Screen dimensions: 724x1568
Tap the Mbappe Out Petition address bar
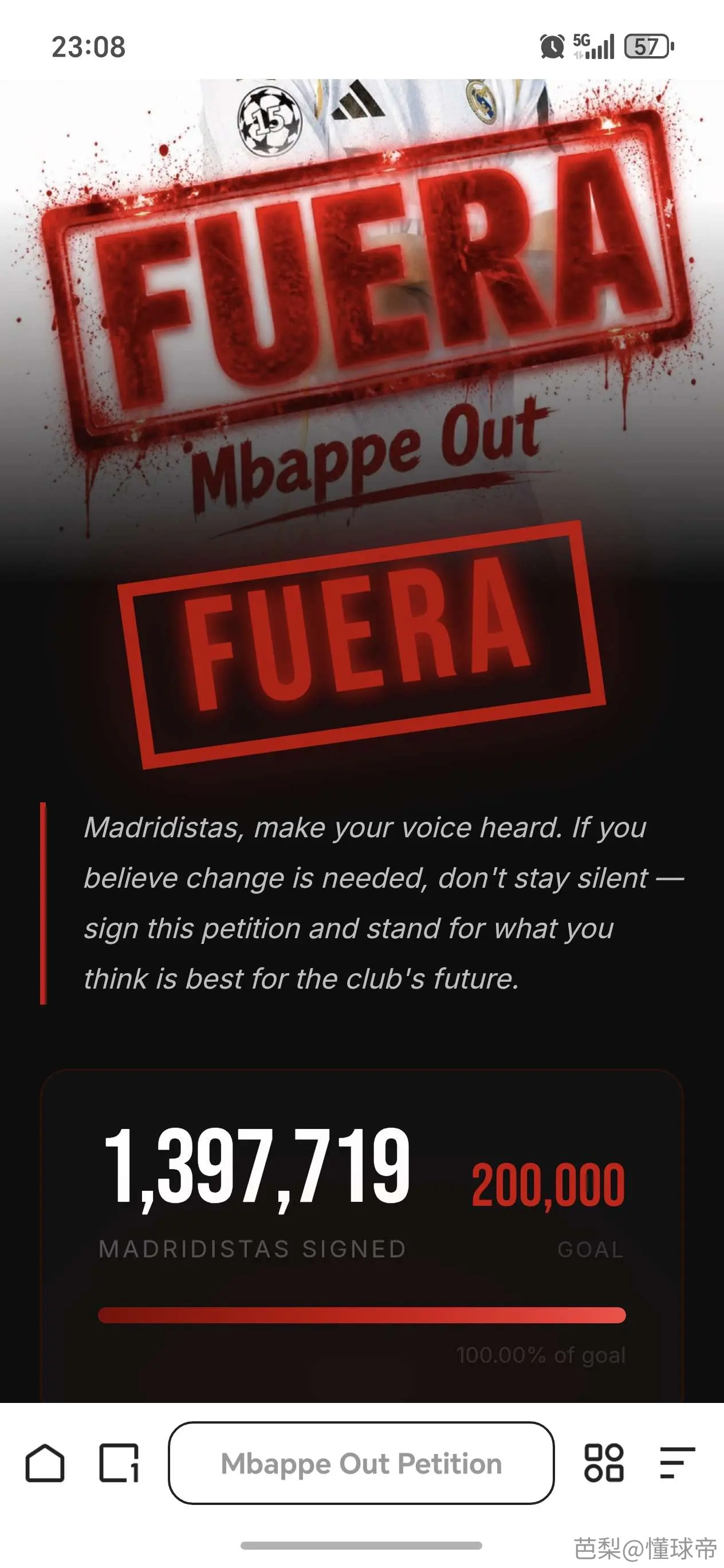pyautogui.click(x=361, y=1463)
